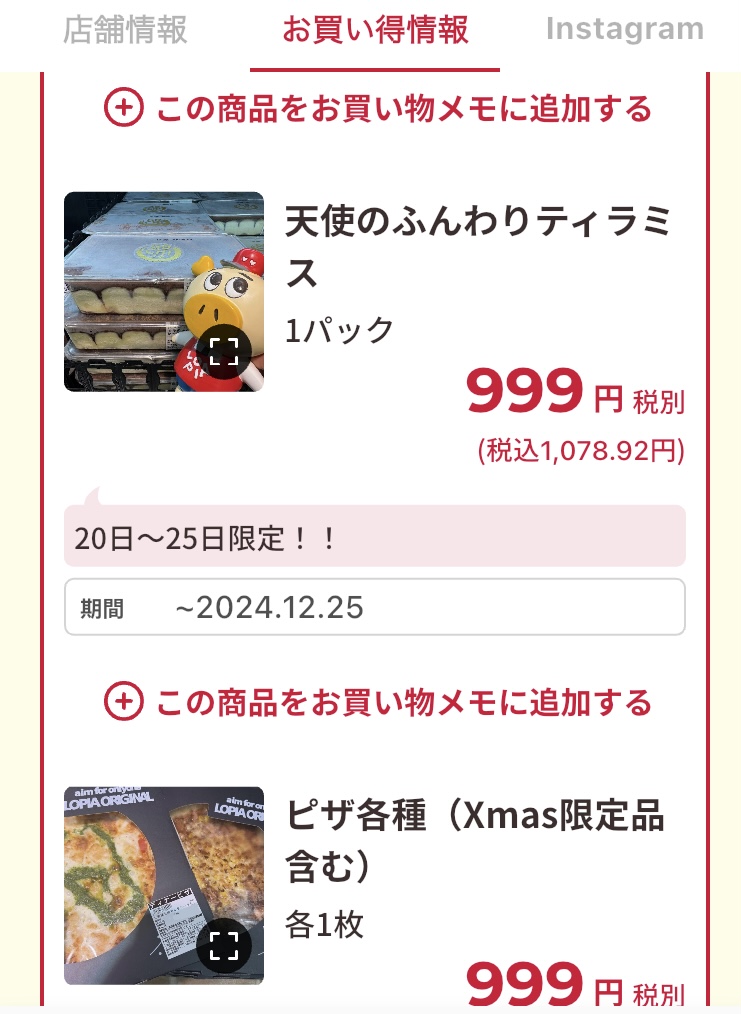Enlarge the pizza product photo

pyautogui.click(x=224, y=945)
